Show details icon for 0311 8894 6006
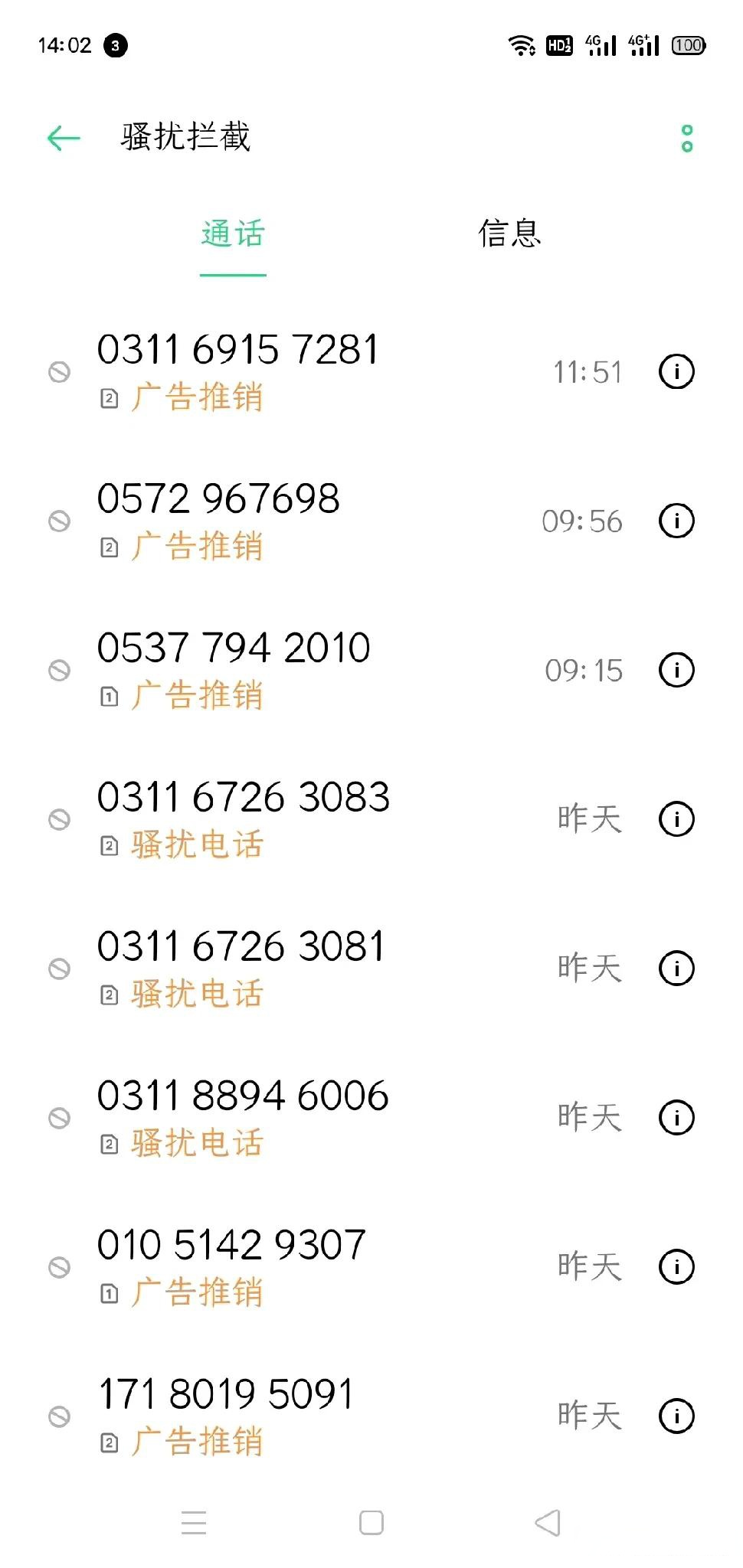743x1568 pixels. click(676, 1118)
